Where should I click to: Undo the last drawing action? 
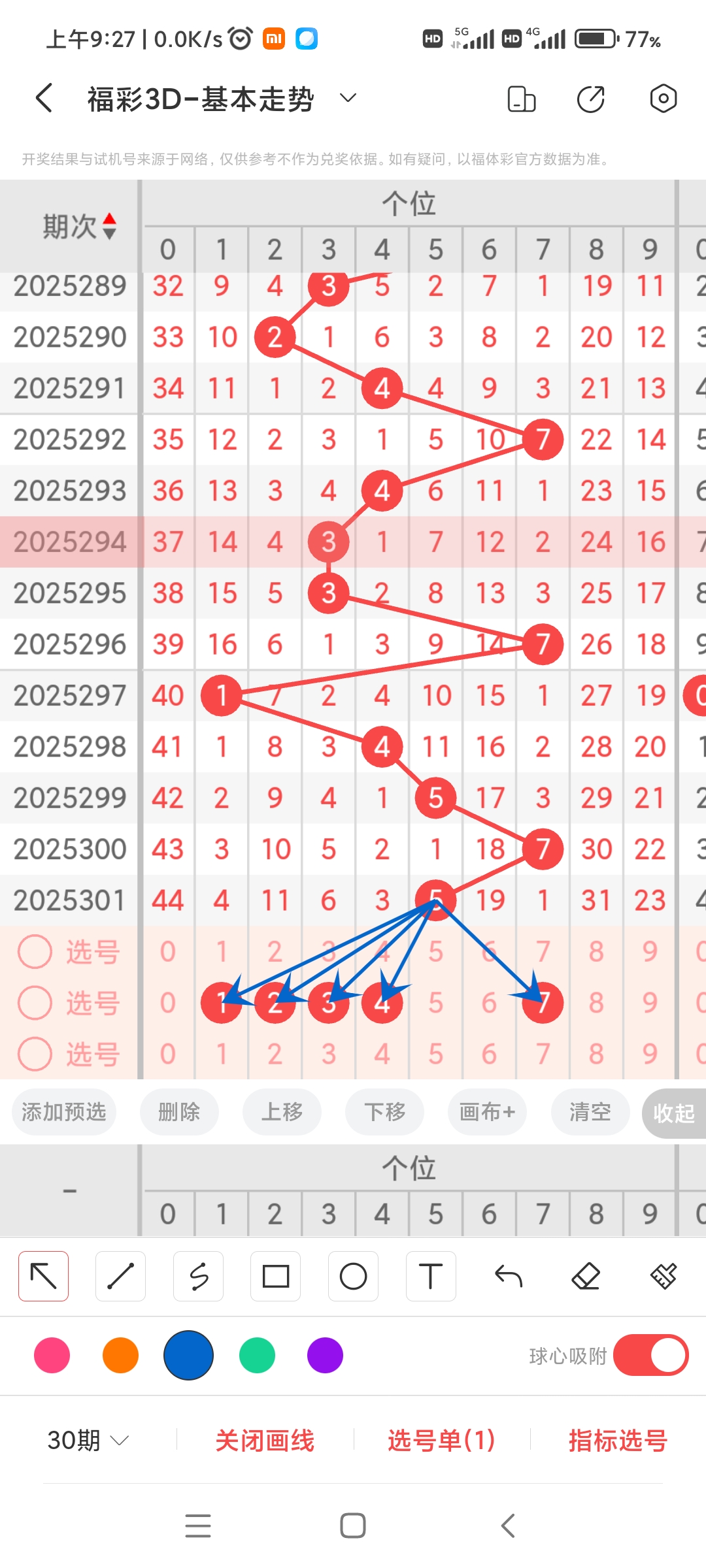(x=508, y=1275)
